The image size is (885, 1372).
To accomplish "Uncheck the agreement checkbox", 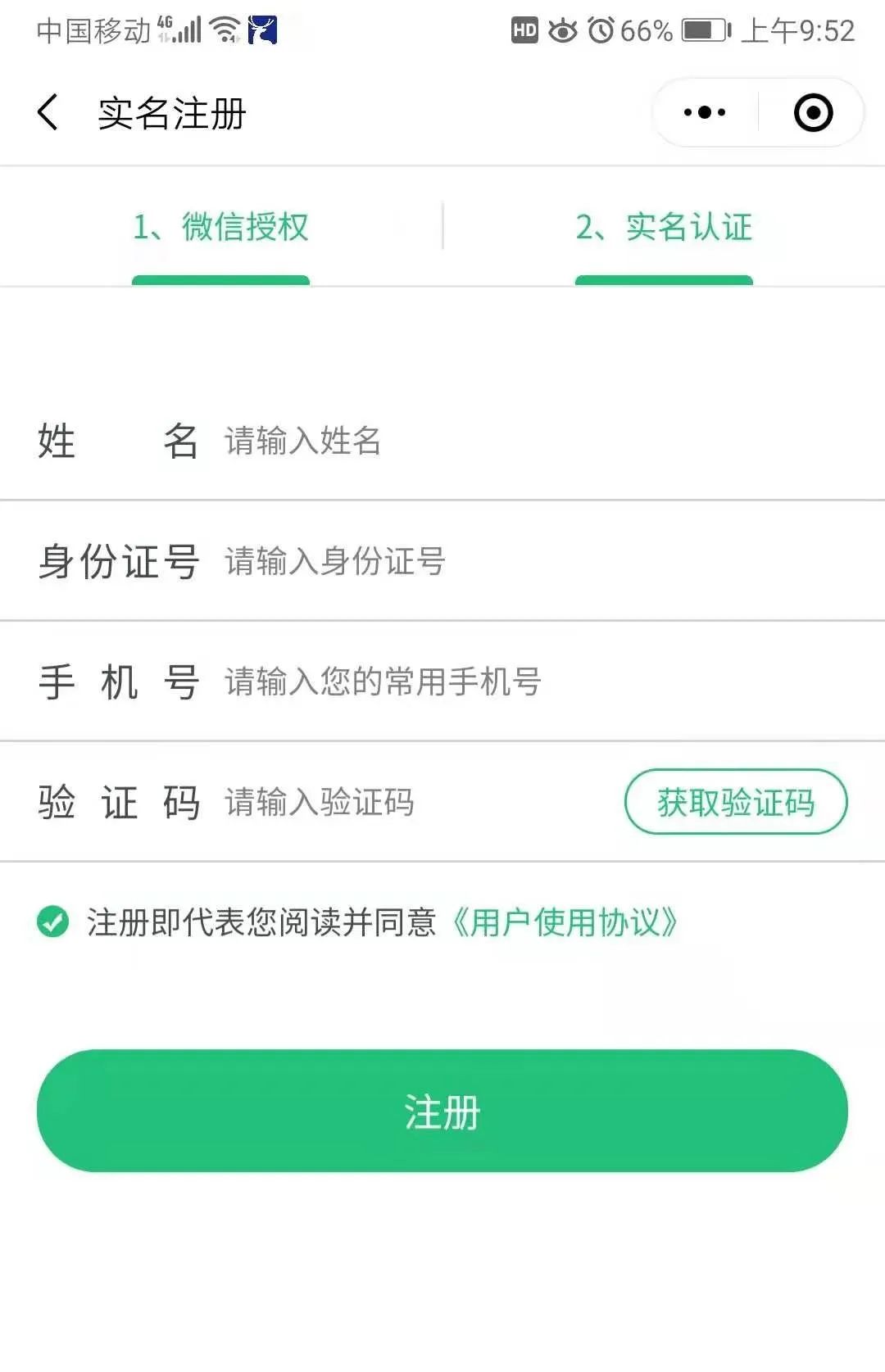I will (x=53, y=921).
